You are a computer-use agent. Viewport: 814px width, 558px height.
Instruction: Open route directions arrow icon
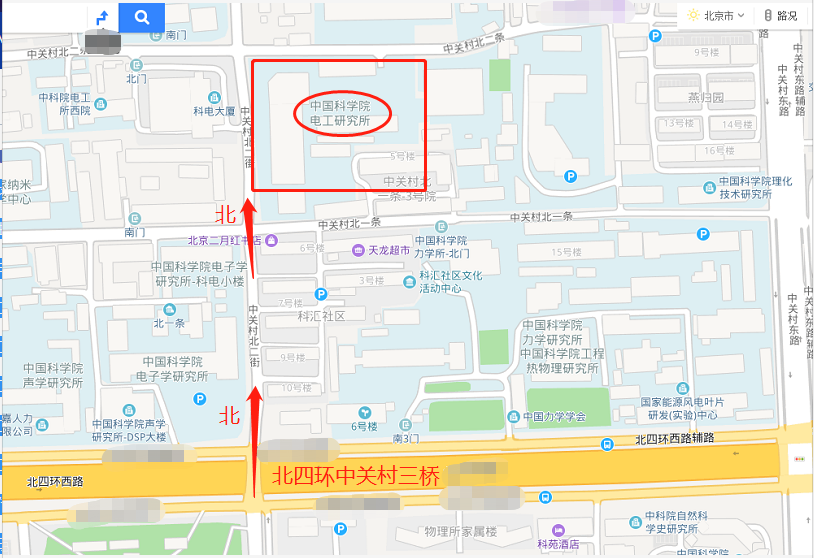[x=101, y=17]
